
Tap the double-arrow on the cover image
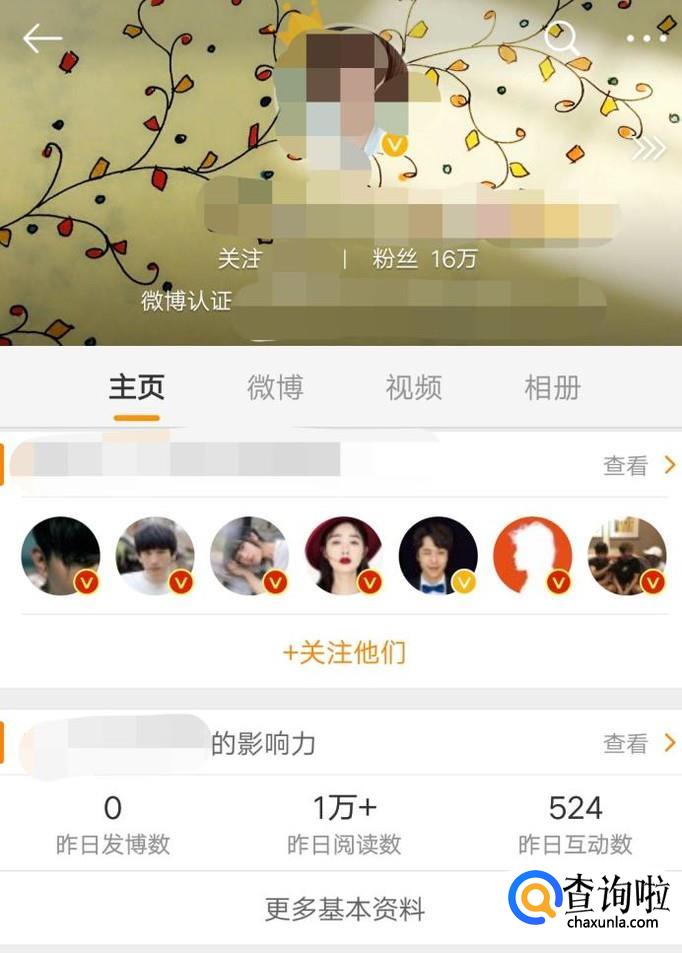(649, 149)
